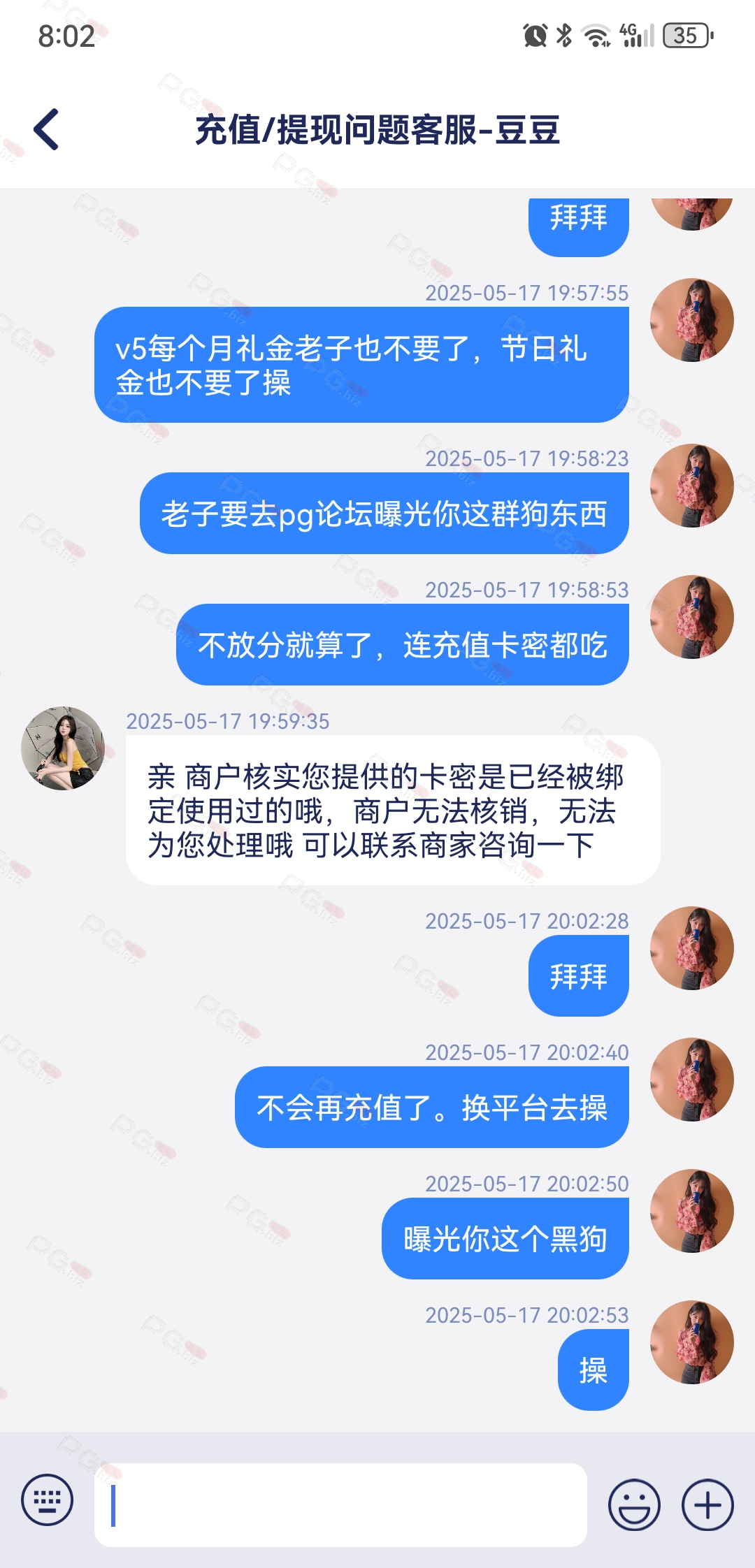The height and width of the screenshot is (1568, 755).
Task: Go back from the 充值/提现问题客服-豆豆 chat
Action: [x=46, y=130]
